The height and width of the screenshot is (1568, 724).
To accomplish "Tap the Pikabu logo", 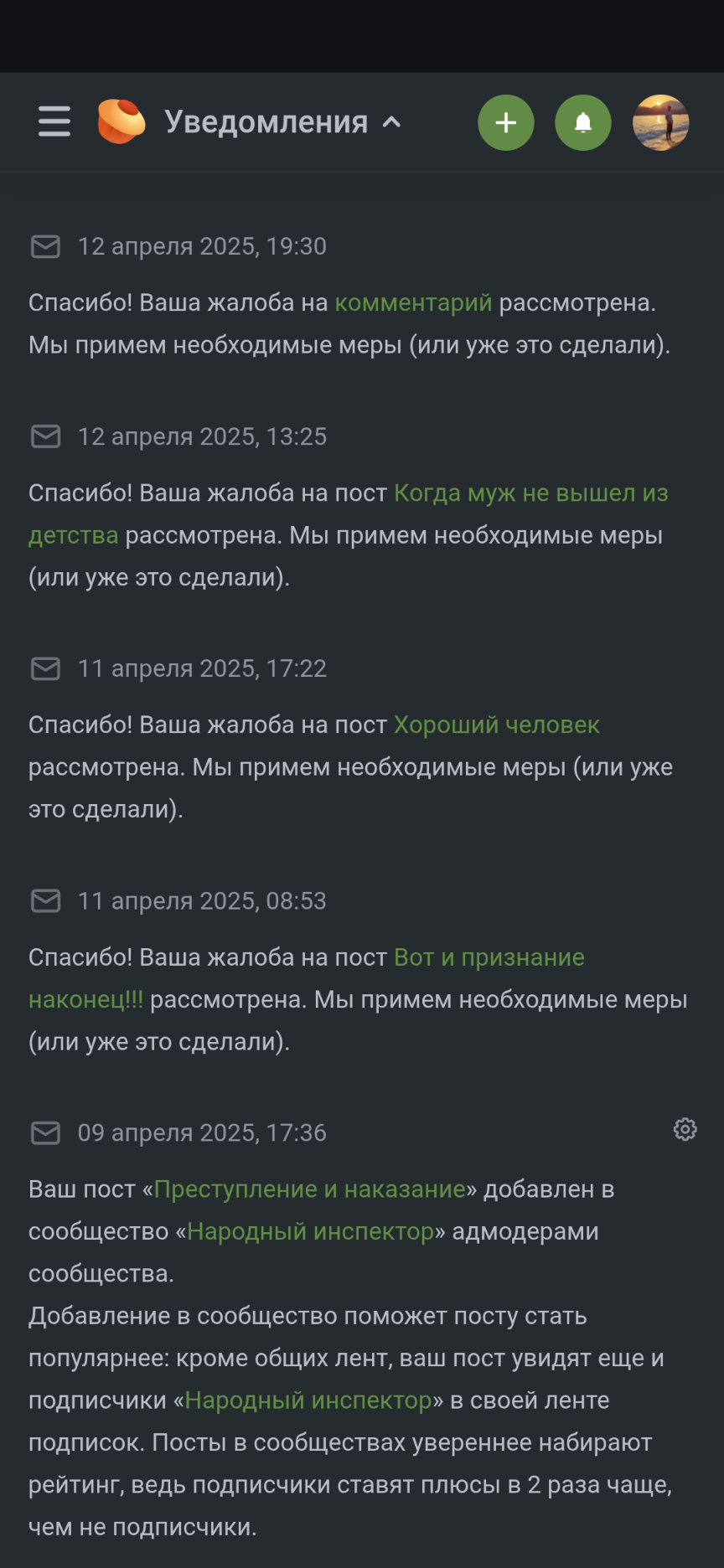I will [121, 122].
